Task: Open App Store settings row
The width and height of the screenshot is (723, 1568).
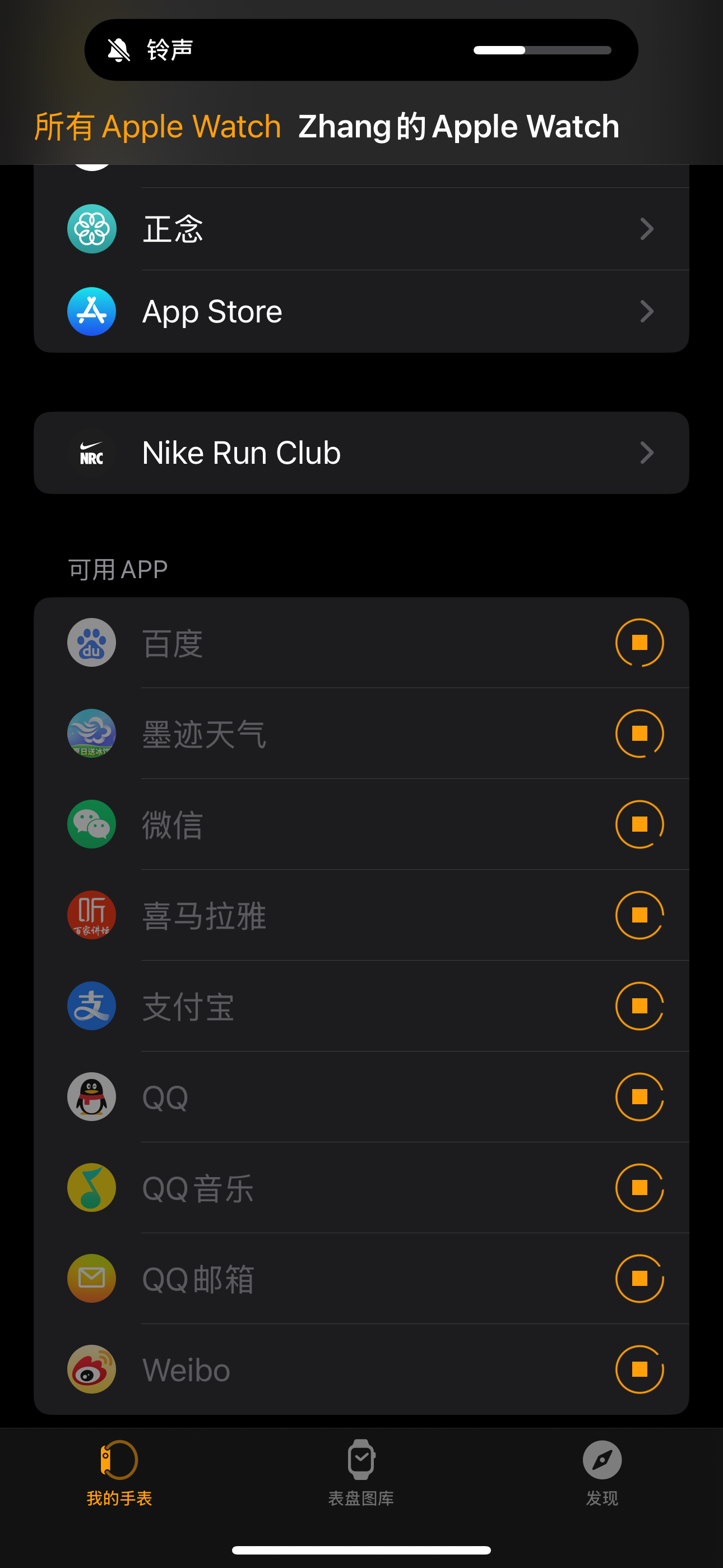Action: point(361,312)
